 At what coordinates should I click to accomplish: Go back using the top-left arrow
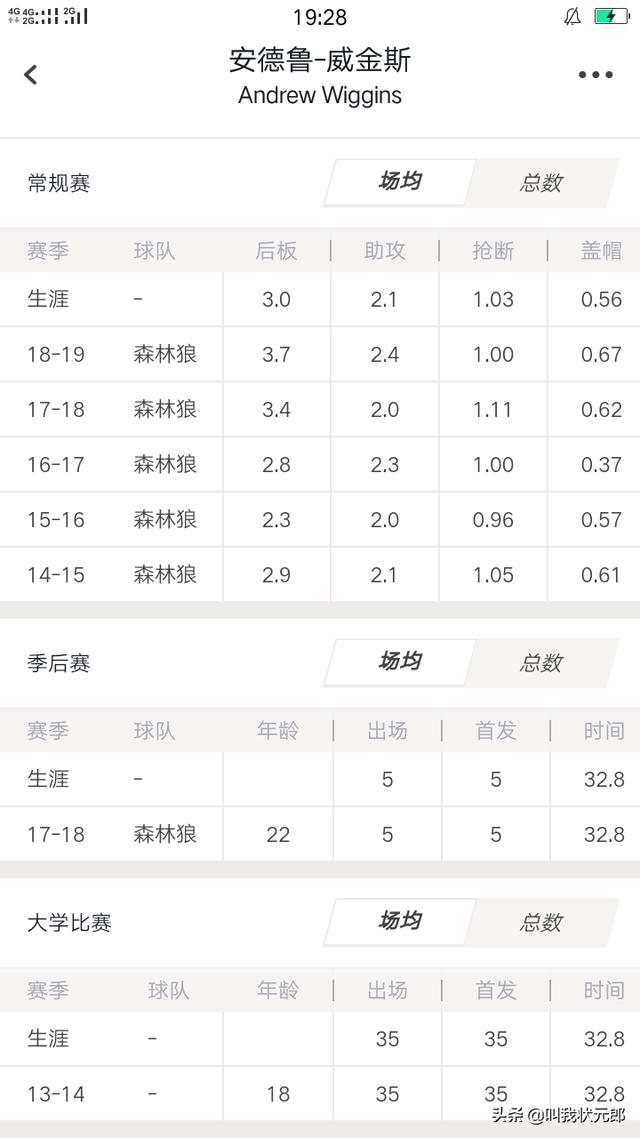[x=30, y=75]
